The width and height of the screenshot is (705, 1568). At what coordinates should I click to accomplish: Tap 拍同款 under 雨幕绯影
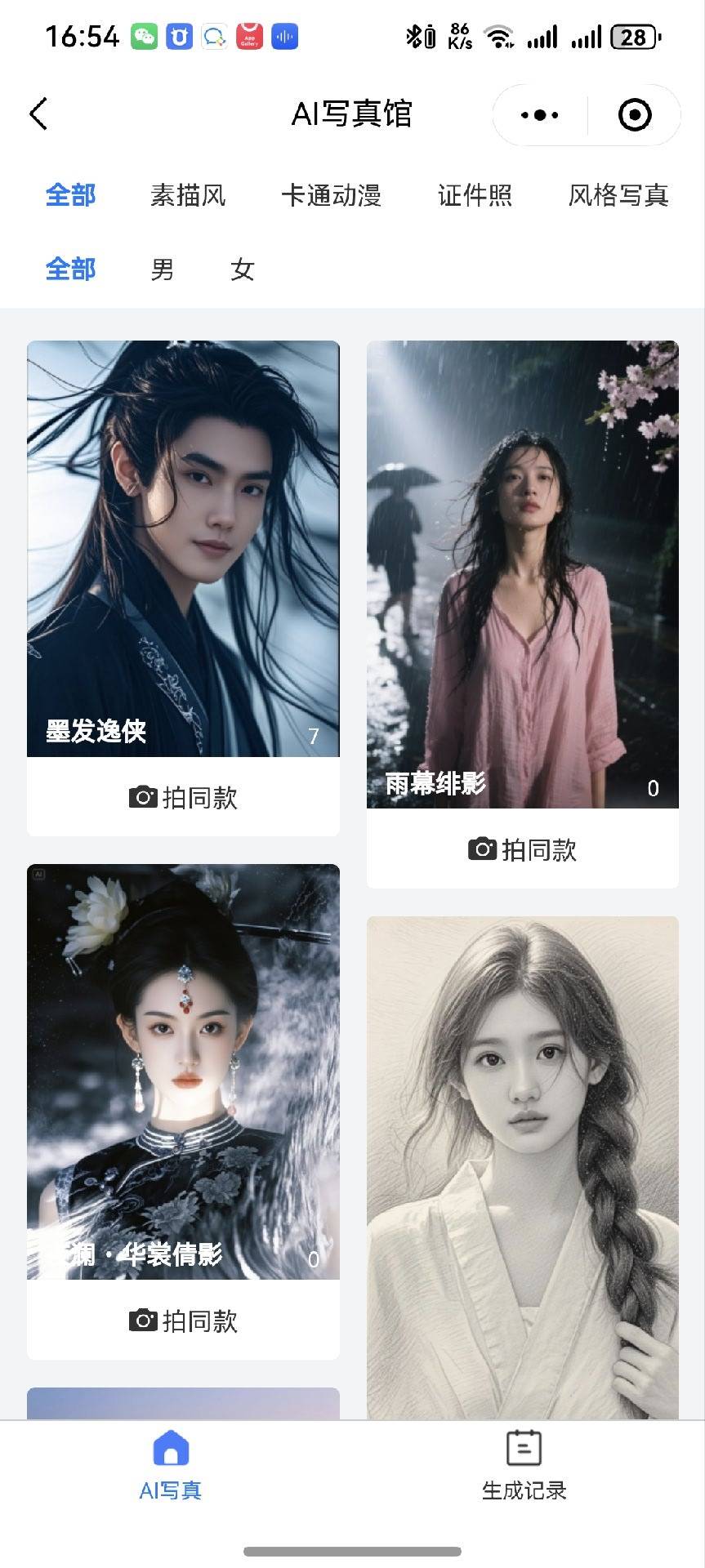(x=522, y=849)
